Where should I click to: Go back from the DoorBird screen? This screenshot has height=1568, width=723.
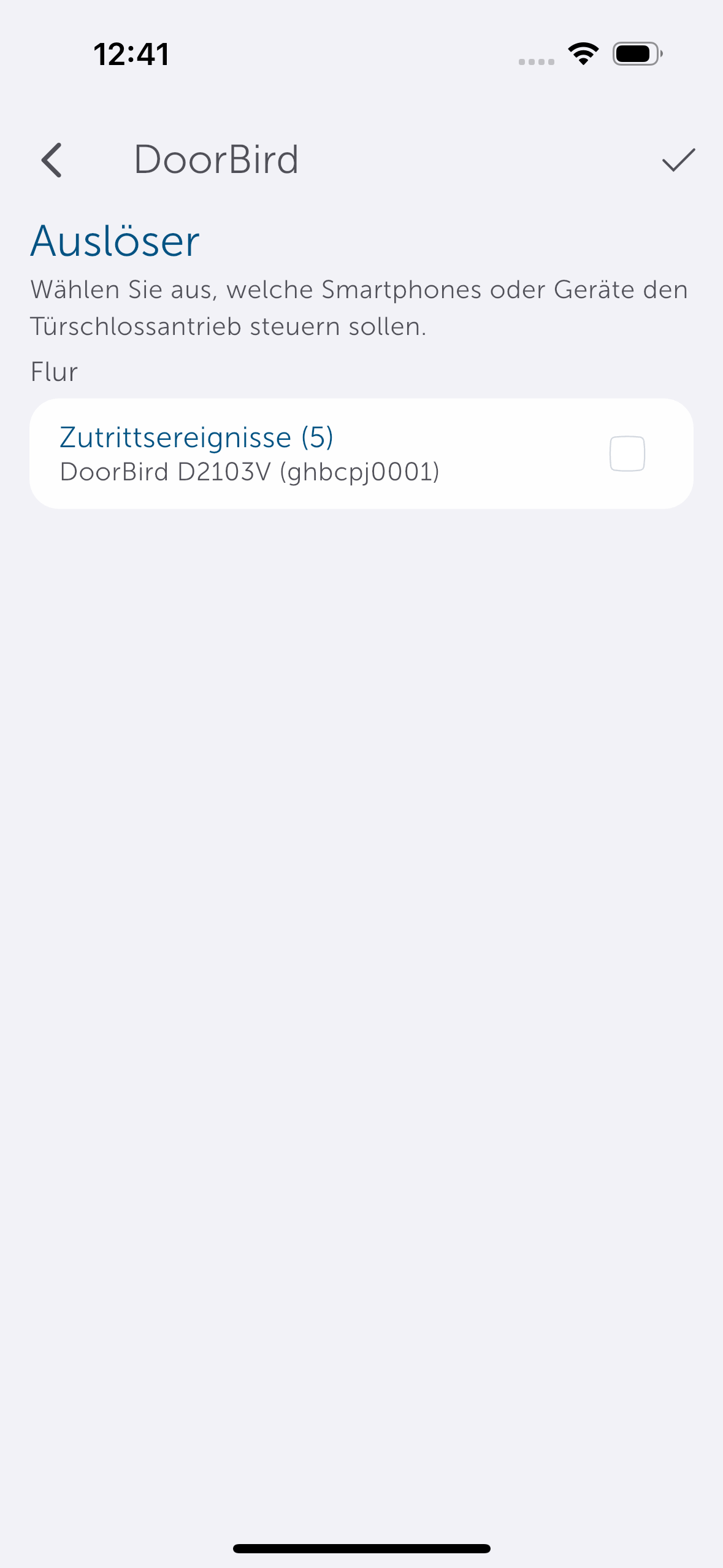[52, 160]
